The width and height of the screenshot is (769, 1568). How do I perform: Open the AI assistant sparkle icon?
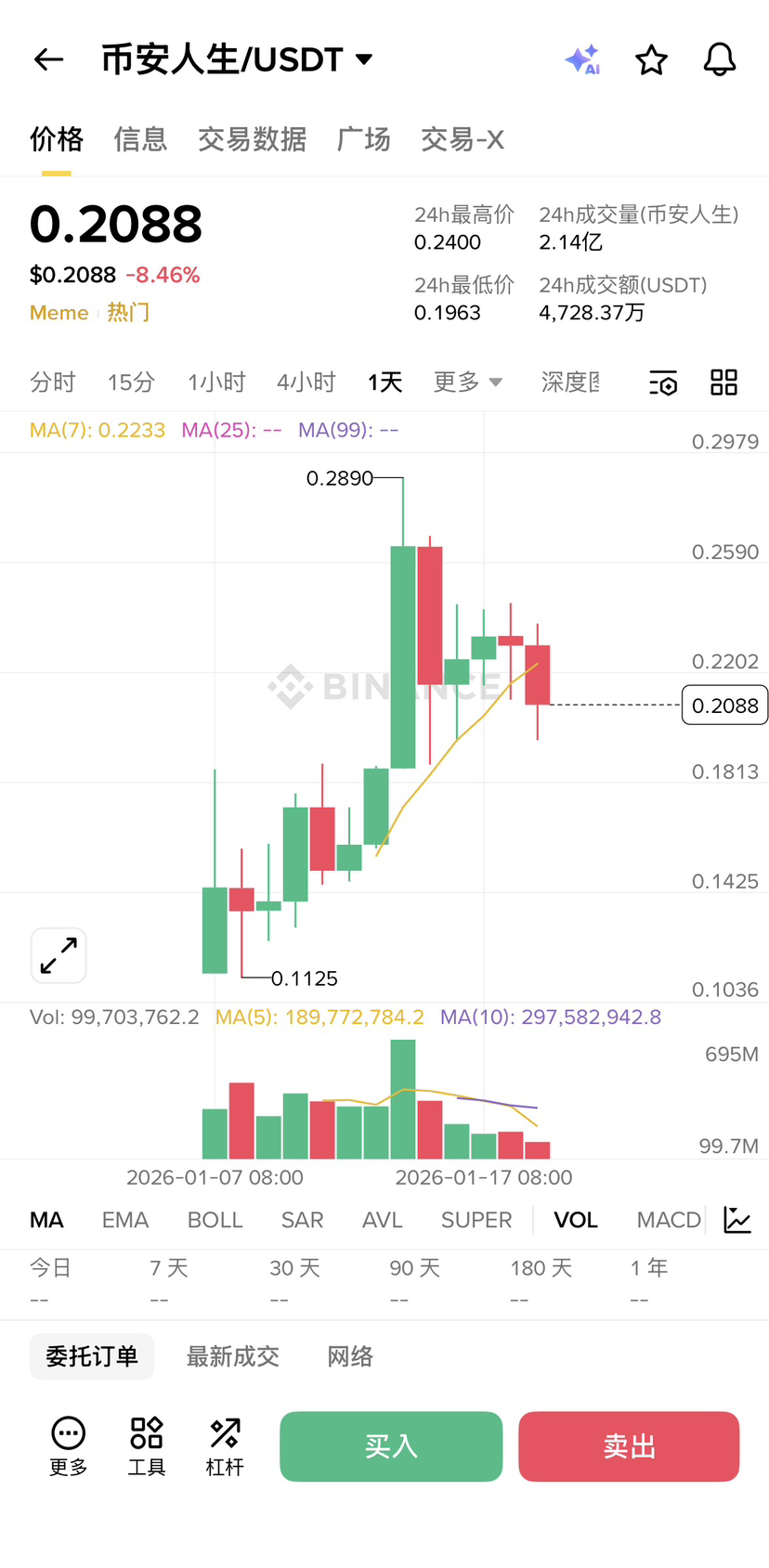[582, 60]
